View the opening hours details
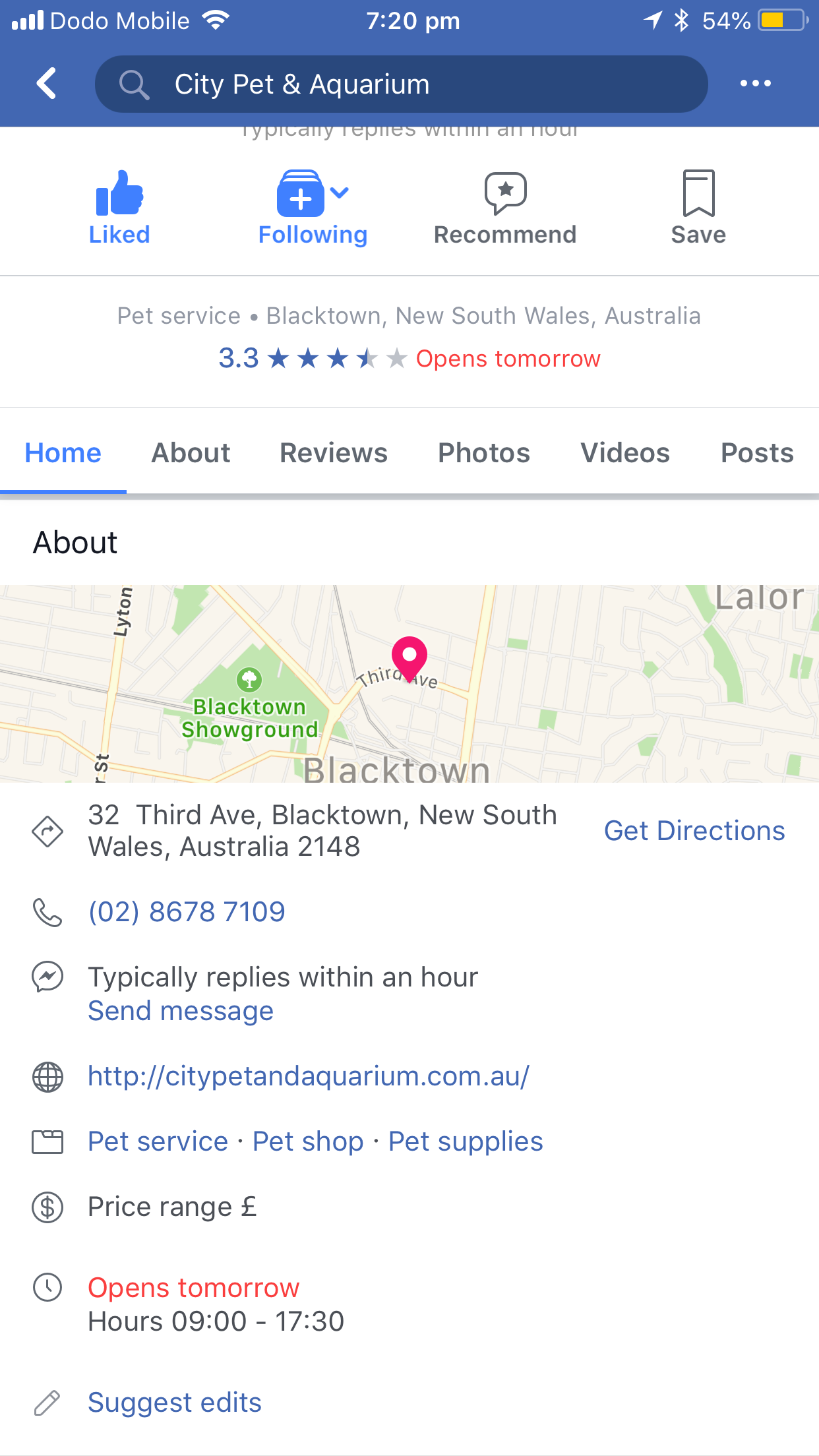 216,1304
